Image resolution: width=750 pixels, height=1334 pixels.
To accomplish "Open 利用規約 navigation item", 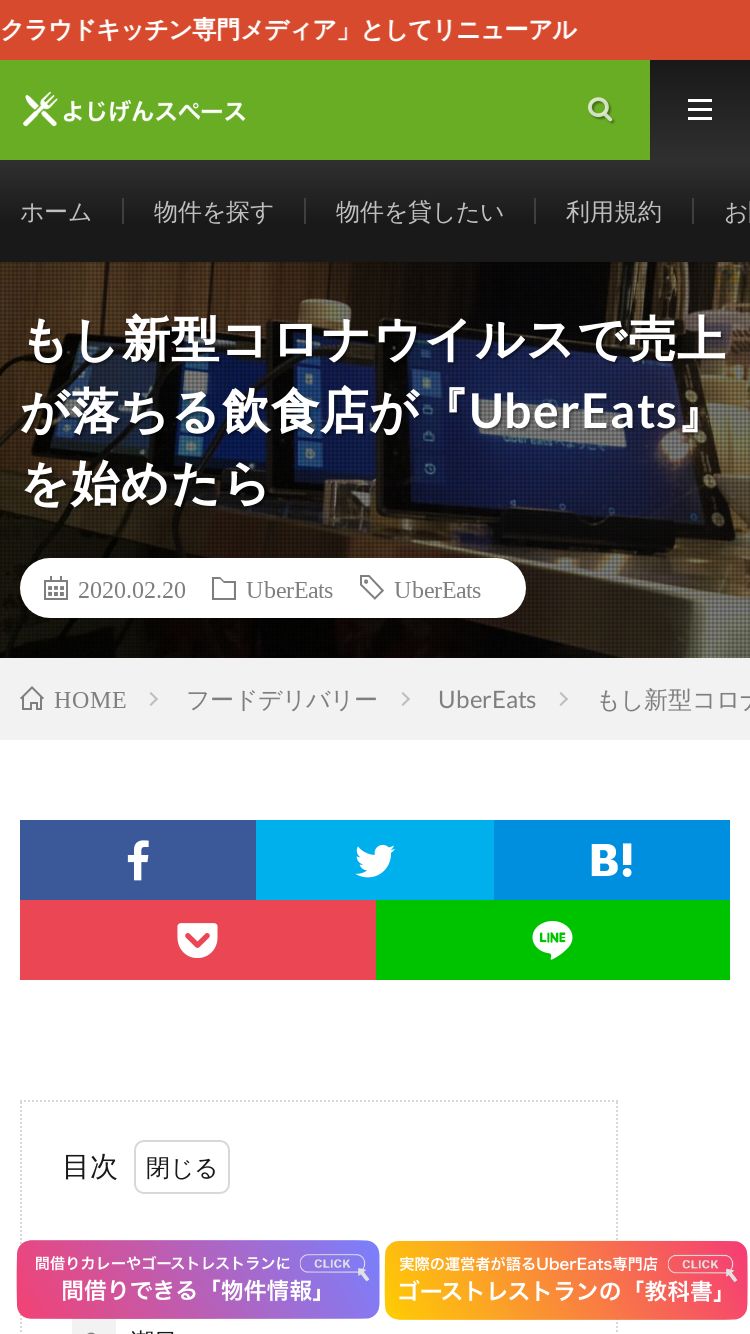I will (x=614, y=212).
